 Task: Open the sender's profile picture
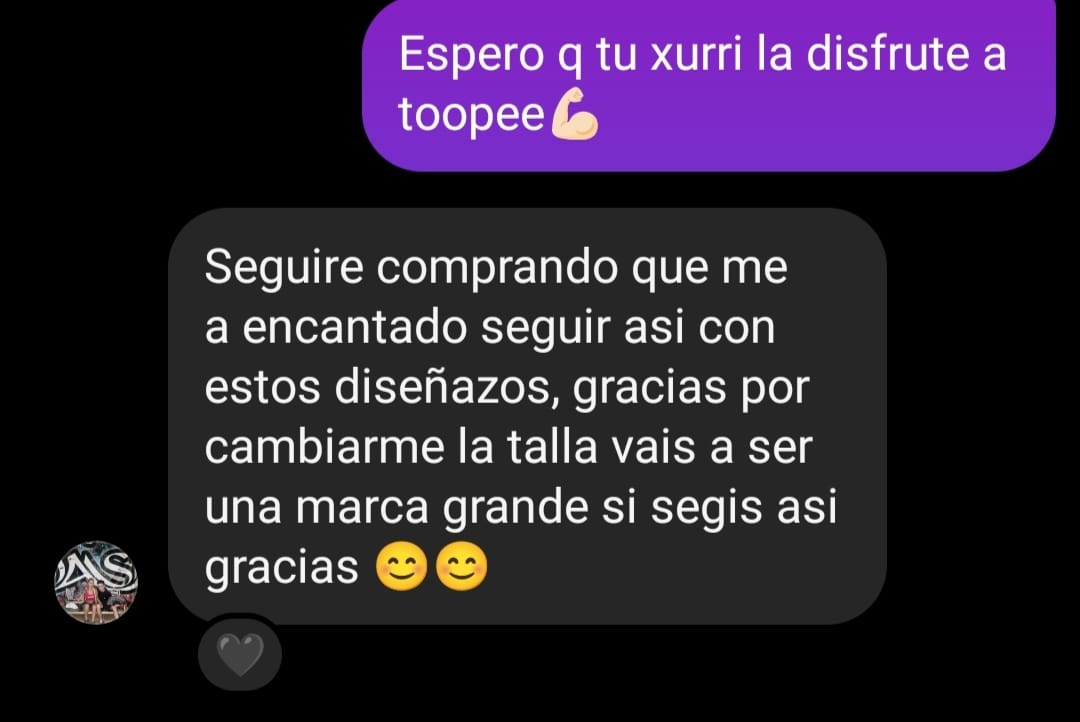[96, 583]
